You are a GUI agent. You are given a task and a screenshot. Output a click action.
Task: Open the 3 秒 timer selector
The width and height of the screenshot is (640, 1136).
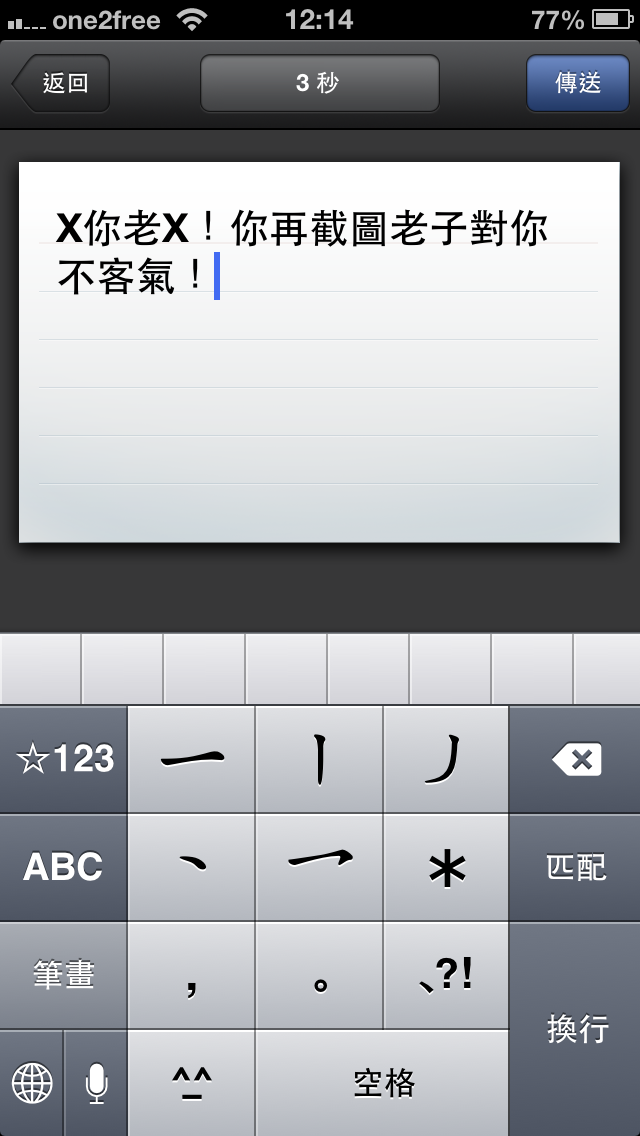319,83
